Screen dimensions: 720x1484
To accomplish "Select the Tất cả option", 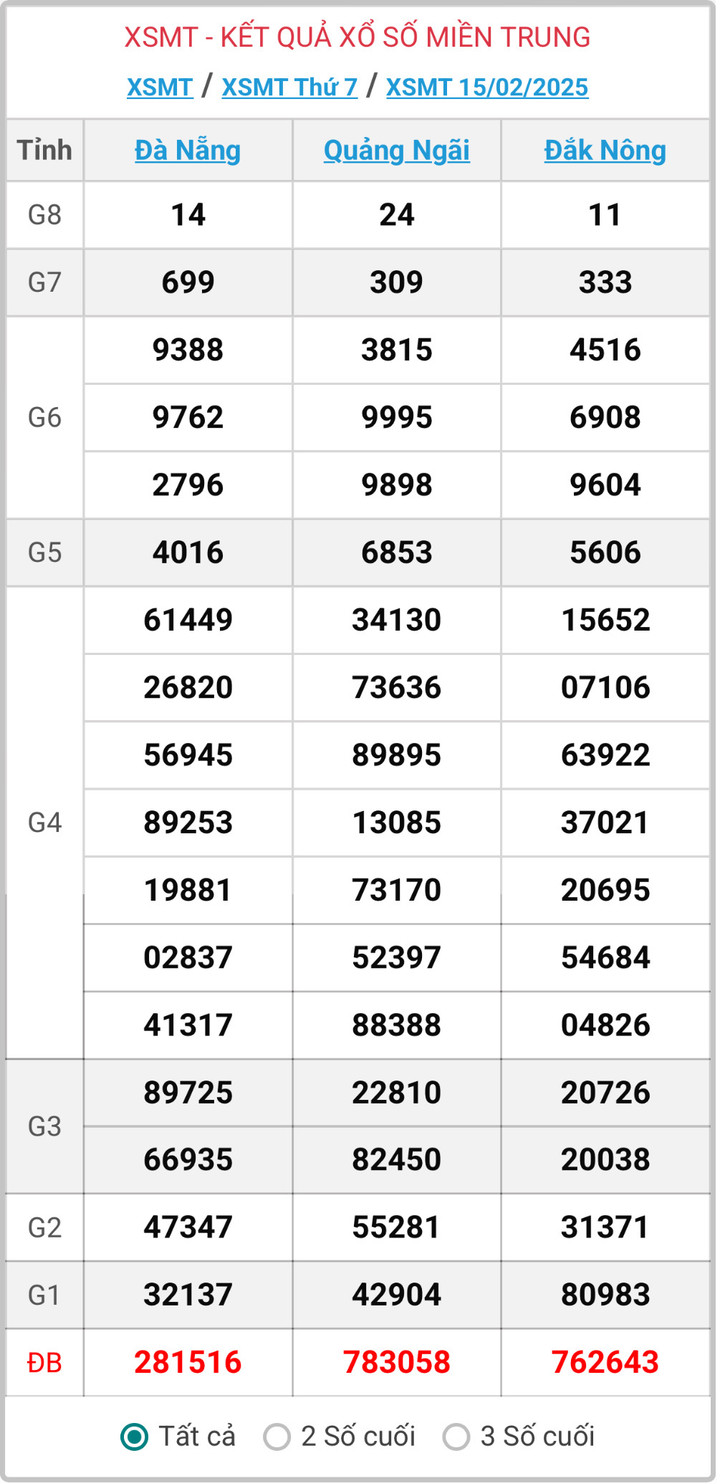I will click(135, 1437).
